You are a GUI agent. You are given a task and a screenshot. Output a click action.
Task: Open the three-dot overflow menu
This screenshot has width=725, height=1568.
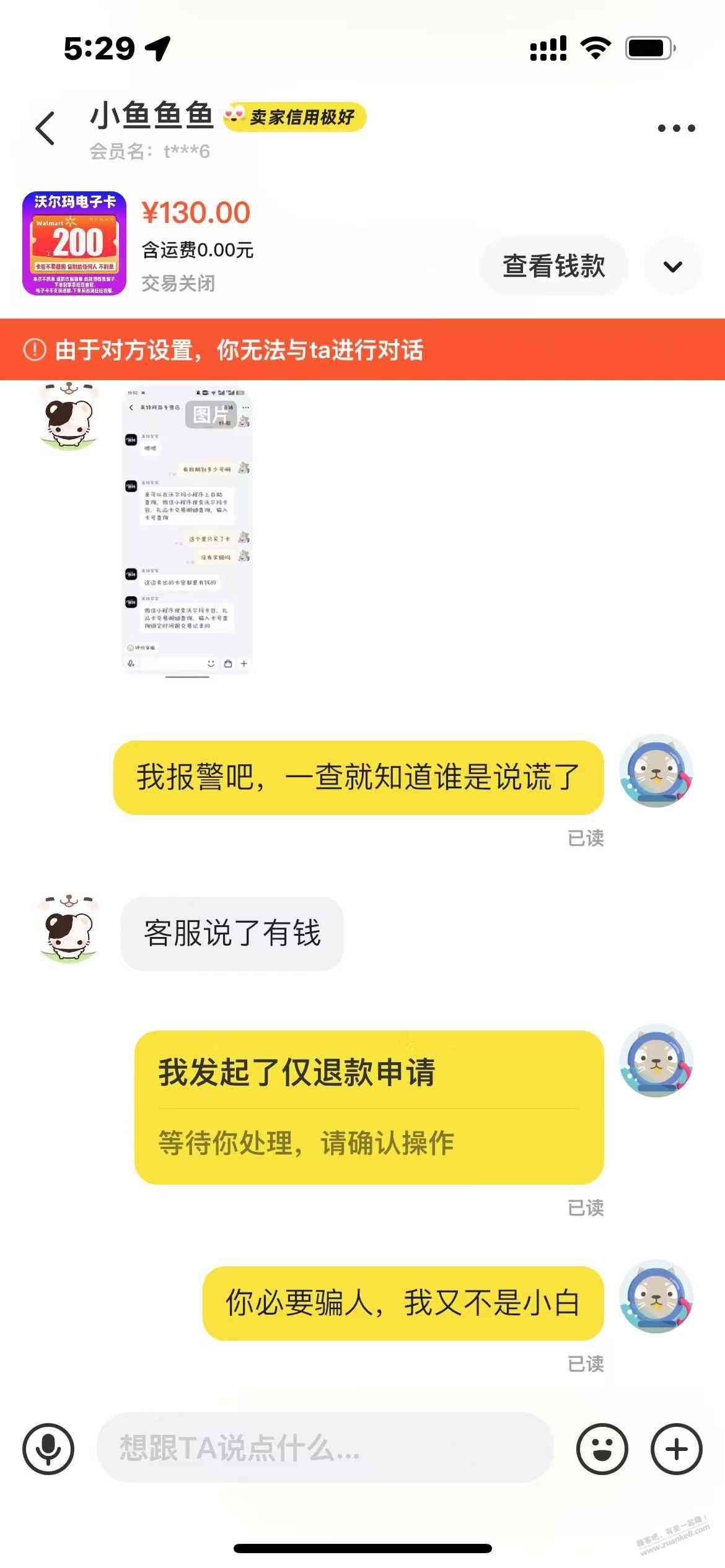676,129
